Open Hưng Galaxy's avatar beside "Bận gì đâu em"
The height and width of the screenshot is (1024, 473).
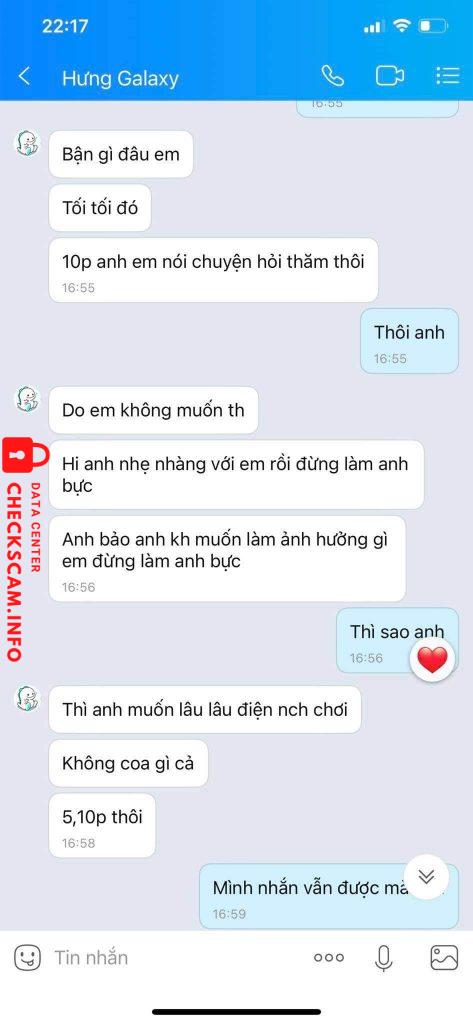(x=27, y=144)
